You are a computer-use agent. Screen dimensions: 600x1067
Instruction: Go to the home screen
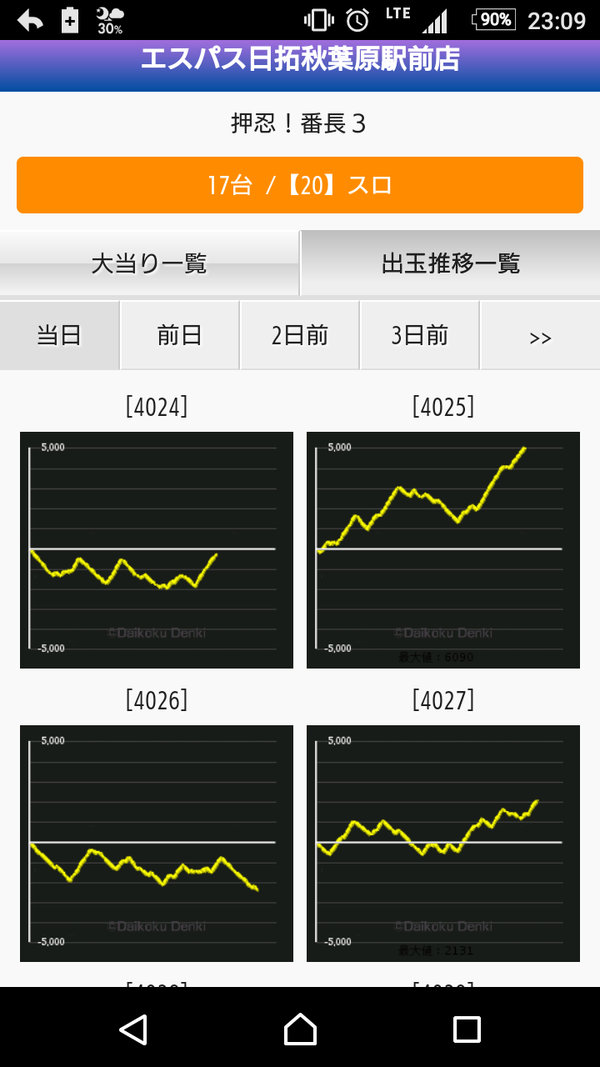pyautogui.click(x=300, y=1029)
